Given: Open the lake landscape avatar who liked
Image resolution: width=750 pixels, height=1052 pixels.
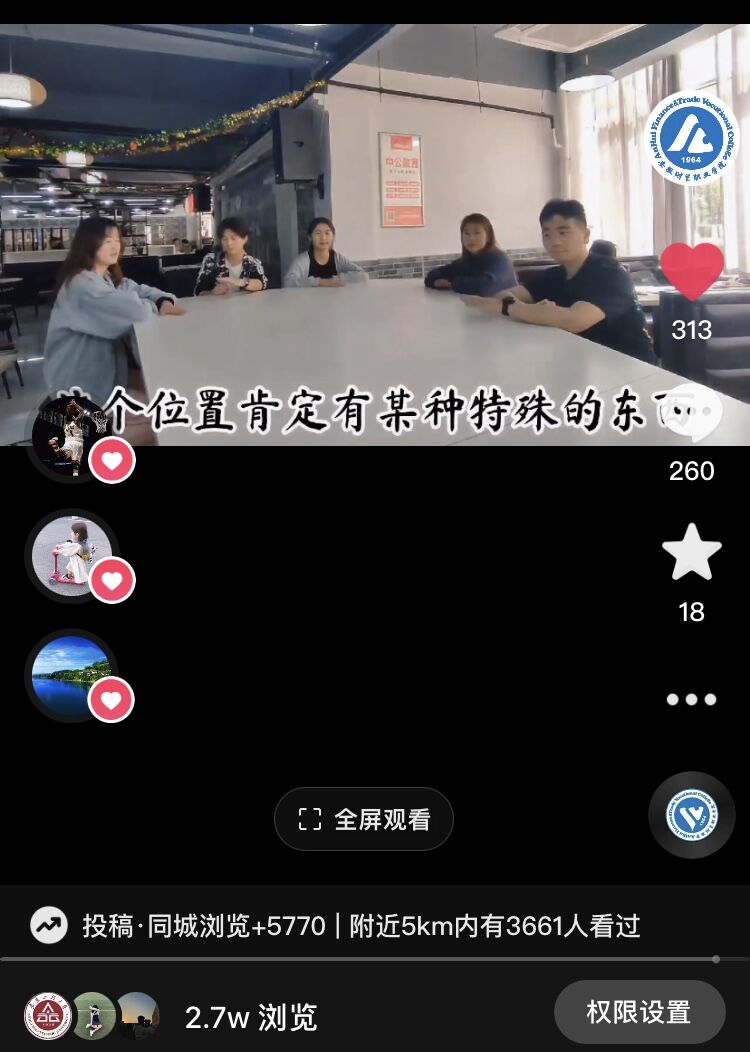Looking at the screenshot, I should point(71,674).
